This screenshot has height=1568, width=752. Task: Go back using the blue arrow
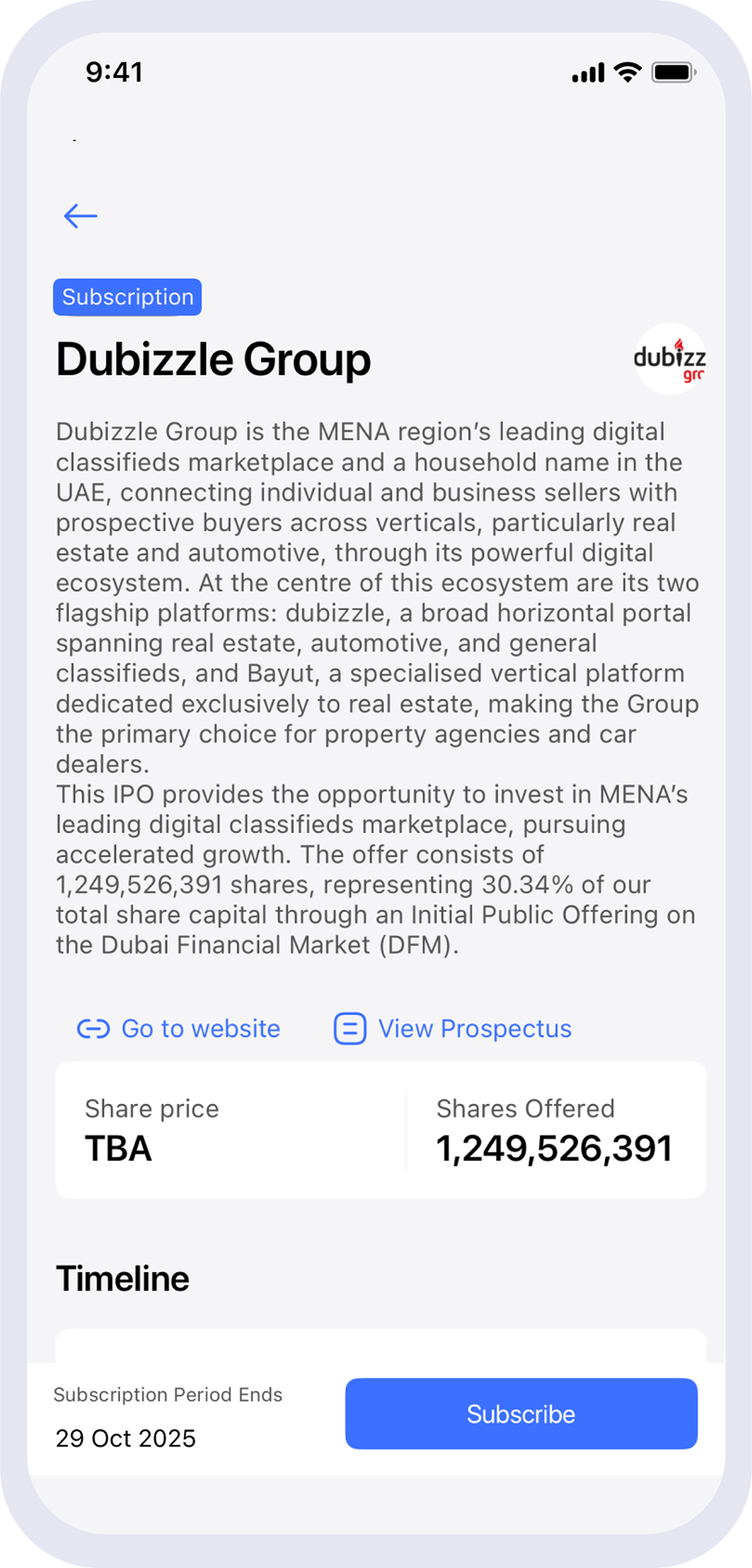(x=80, y=216)
